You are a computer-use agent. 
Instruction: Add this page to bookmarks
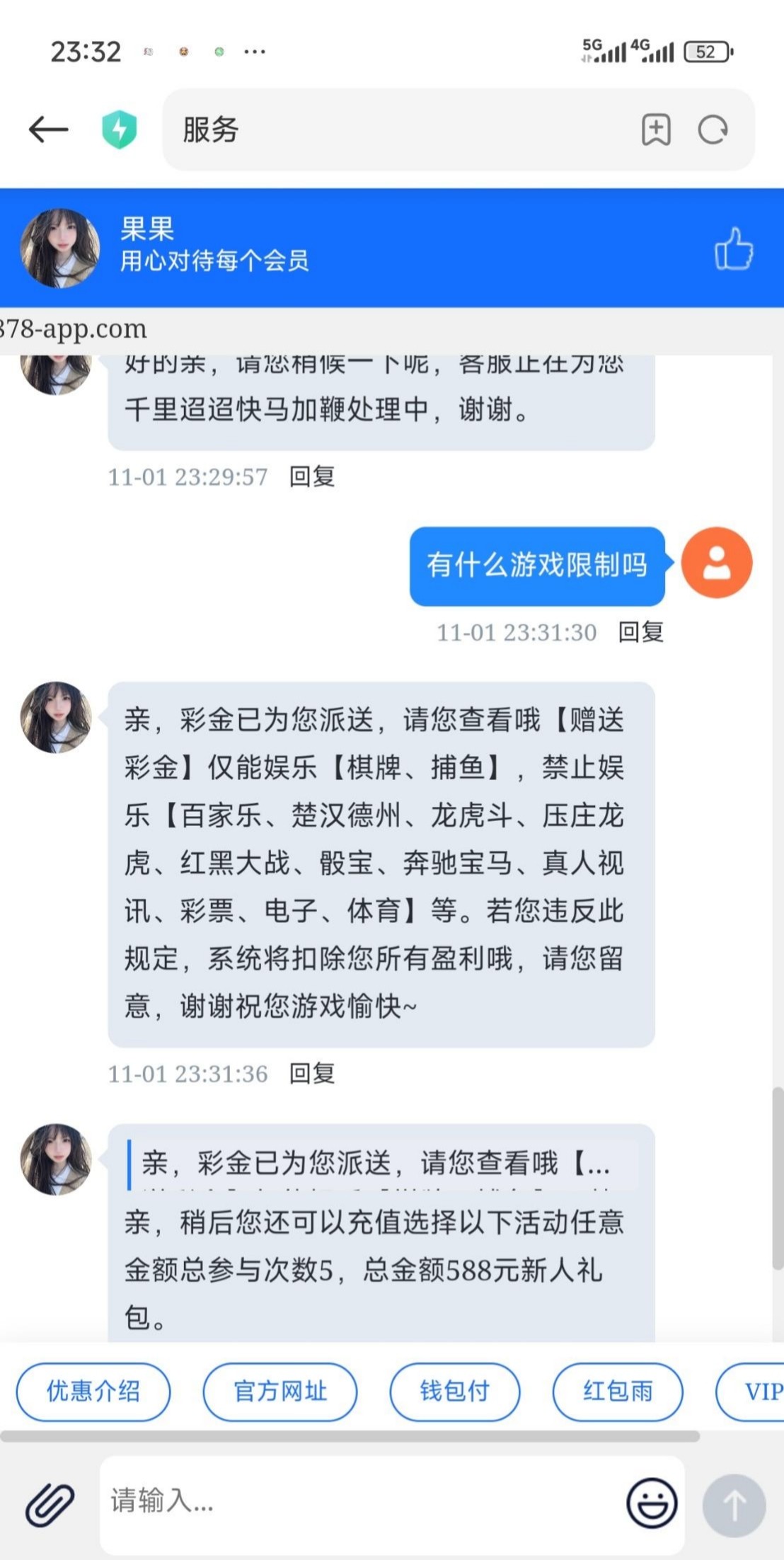[x=656, y=130]
